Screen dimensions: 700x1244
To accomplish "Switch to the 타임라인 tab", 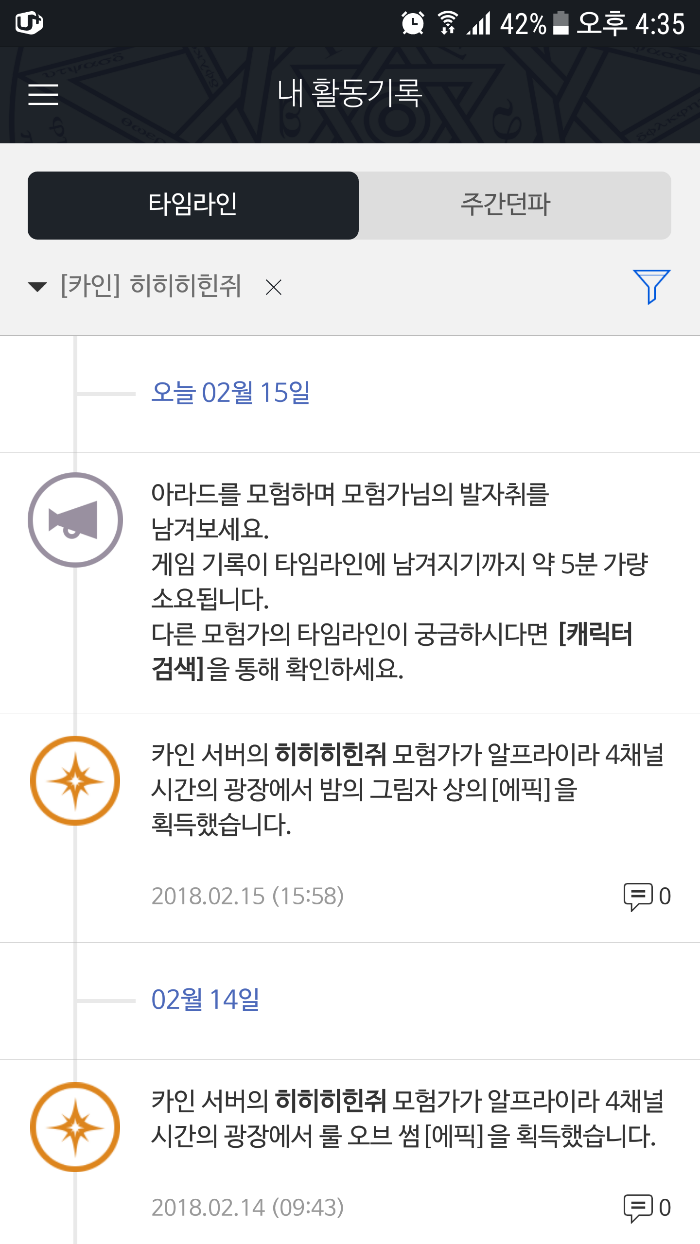I will (193, 205).
